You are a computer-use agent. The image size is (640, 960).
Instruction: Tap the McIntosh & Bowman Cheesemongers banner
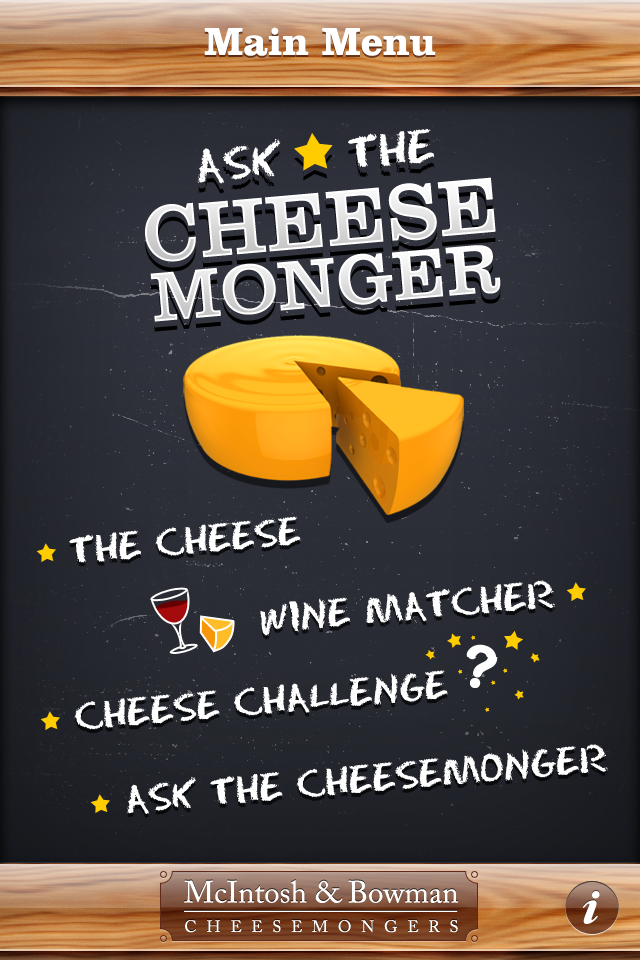pyautogui.click(x=319, y=905)
